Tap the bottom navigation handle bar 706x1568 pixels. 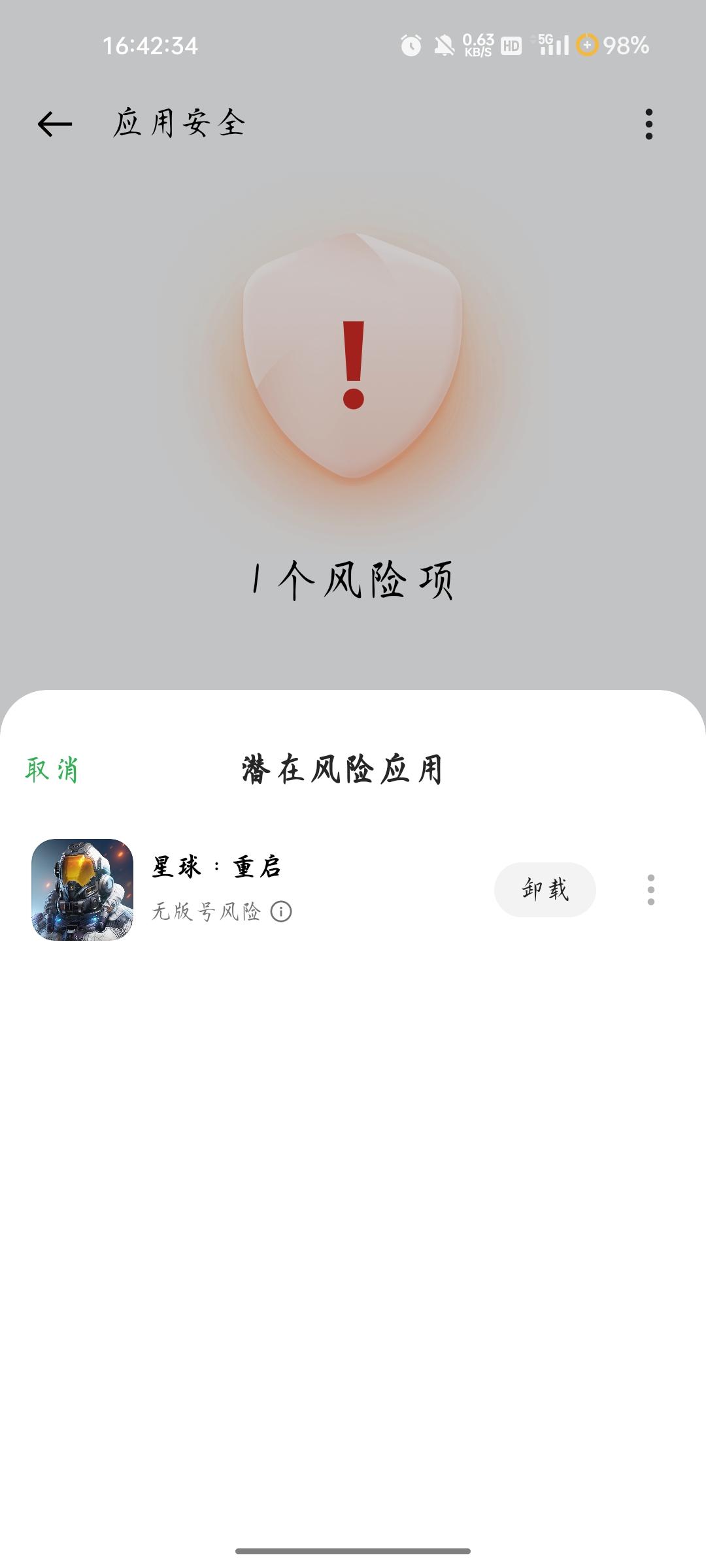pos(353,1550)
